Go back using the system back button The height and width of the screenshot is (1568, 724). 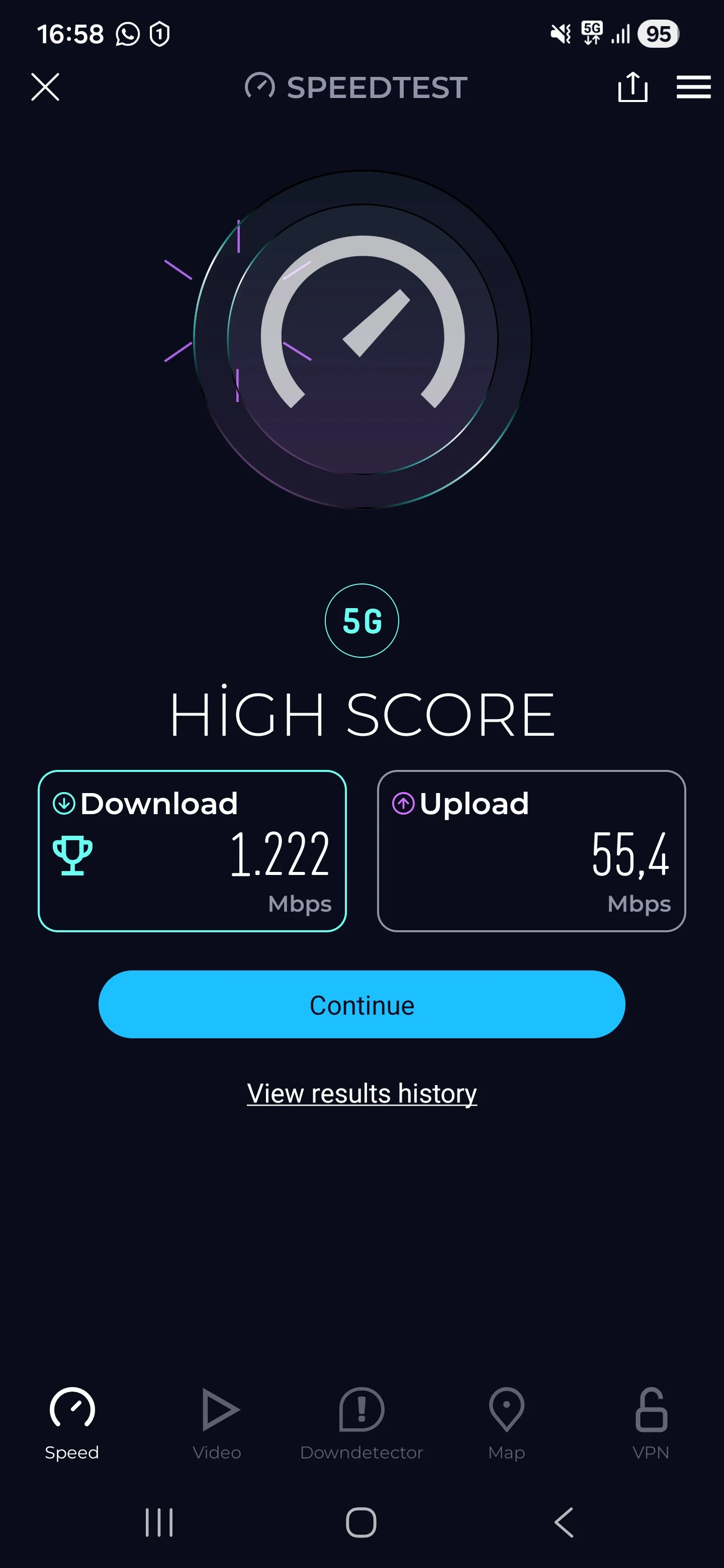tap(564, 1522)
